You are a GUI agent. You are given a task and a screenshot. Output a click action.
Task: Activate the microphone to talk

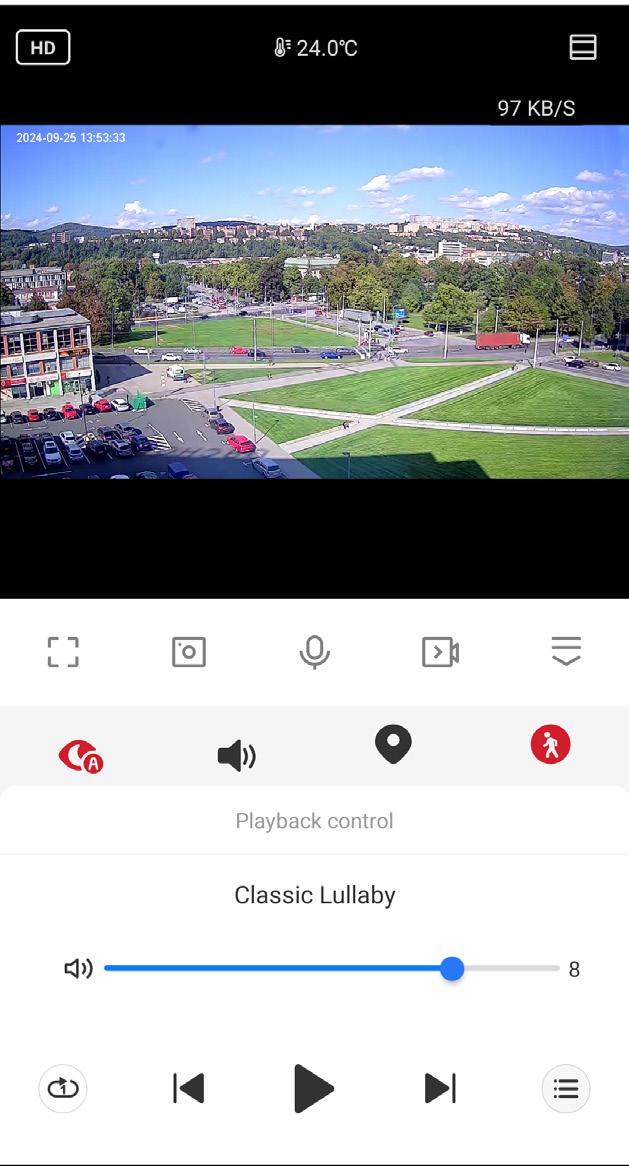[x=314, y=652]
